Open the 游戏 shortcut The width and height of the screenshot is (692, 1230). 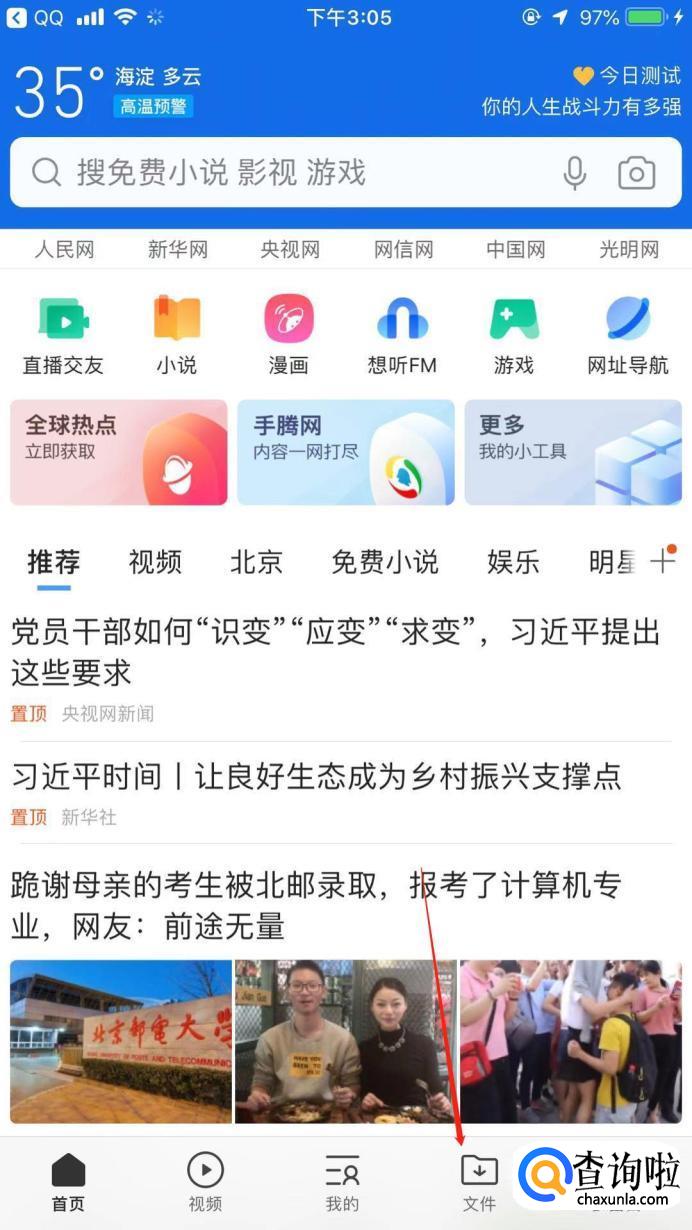pos(514,335)
